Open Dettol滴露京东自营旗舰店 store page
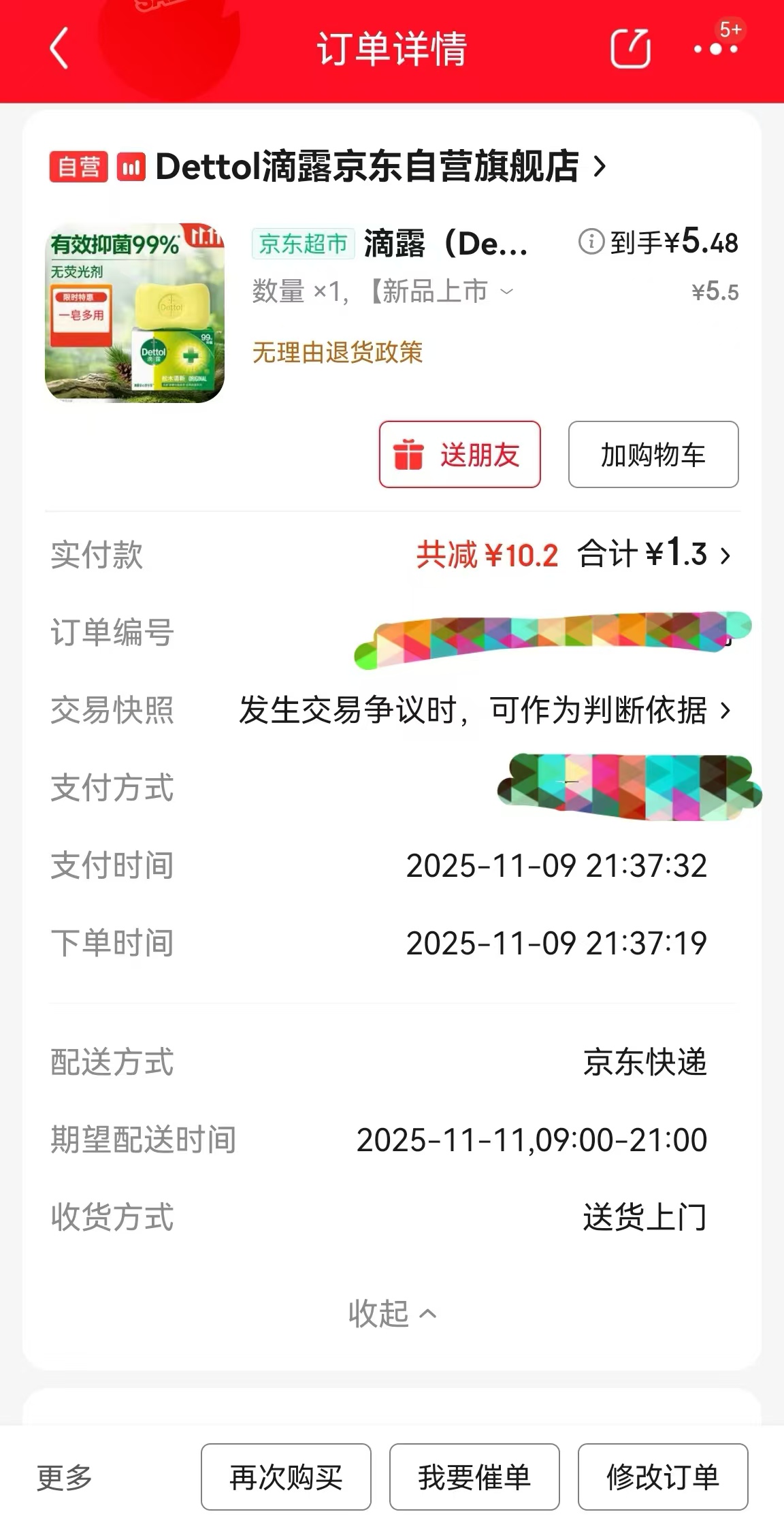 pos(367,167)
